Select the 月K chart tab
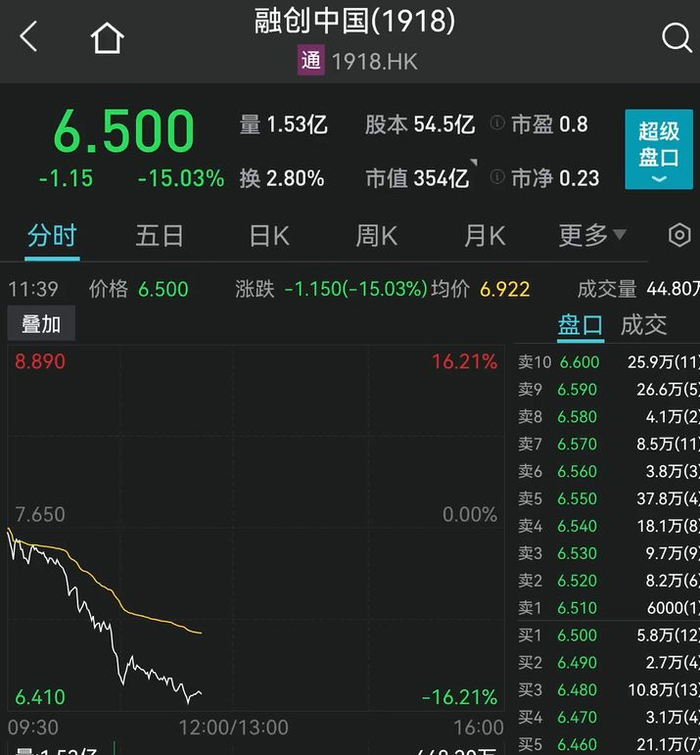This screenshot has height=755, width=700. tap(484, 236)
